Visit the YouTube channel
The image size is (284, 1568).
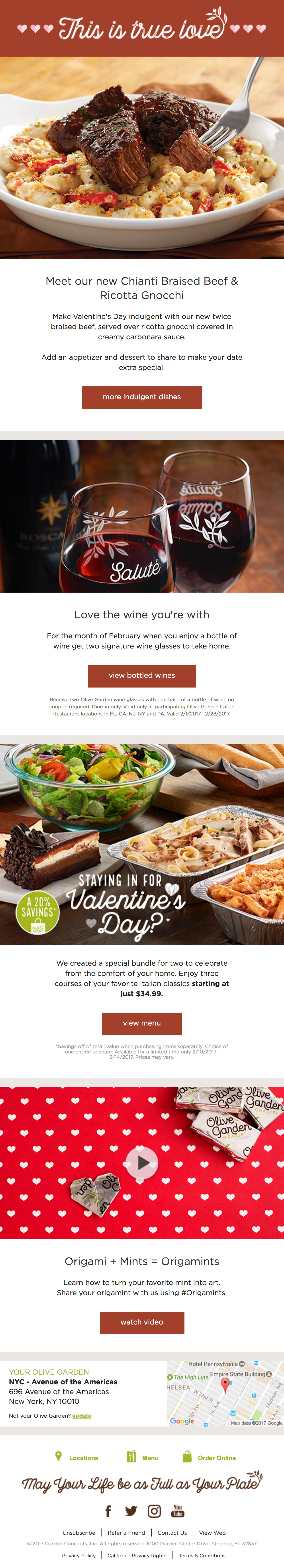point(178,1511)
